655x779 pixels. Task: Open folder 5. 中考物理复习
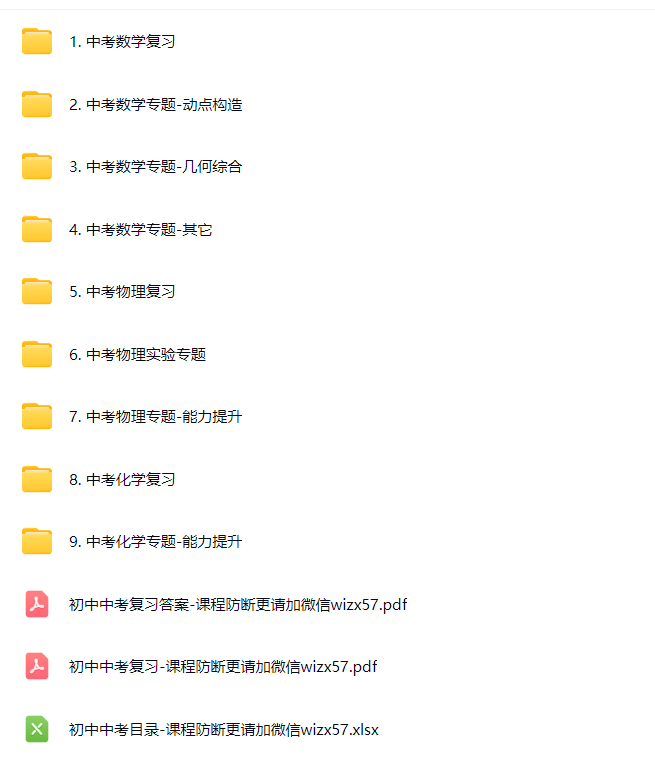tap(123, 292)
